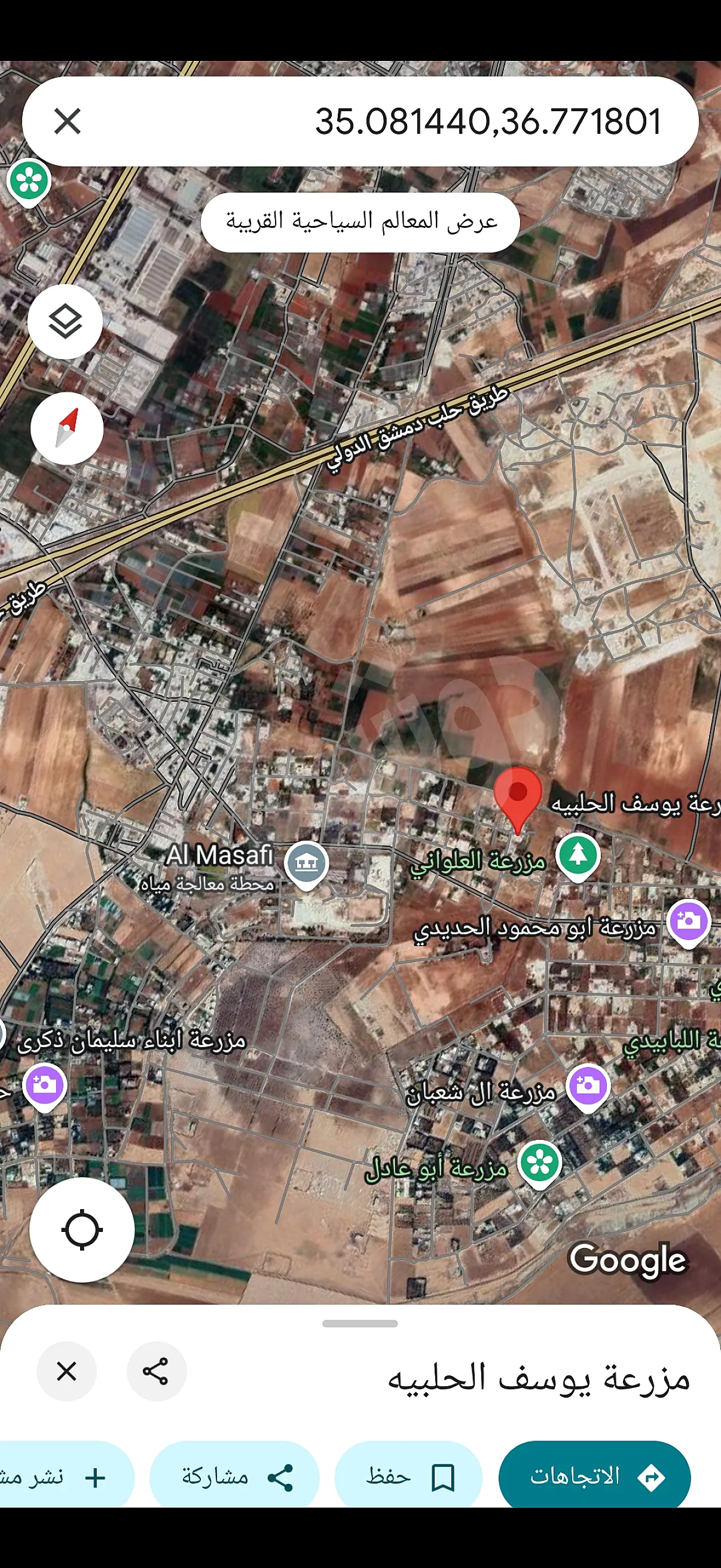Select the مزرعة ابناء سليمان ذكرى marker
This screenshot has width=721, height=1568.
coord(44,1085)
